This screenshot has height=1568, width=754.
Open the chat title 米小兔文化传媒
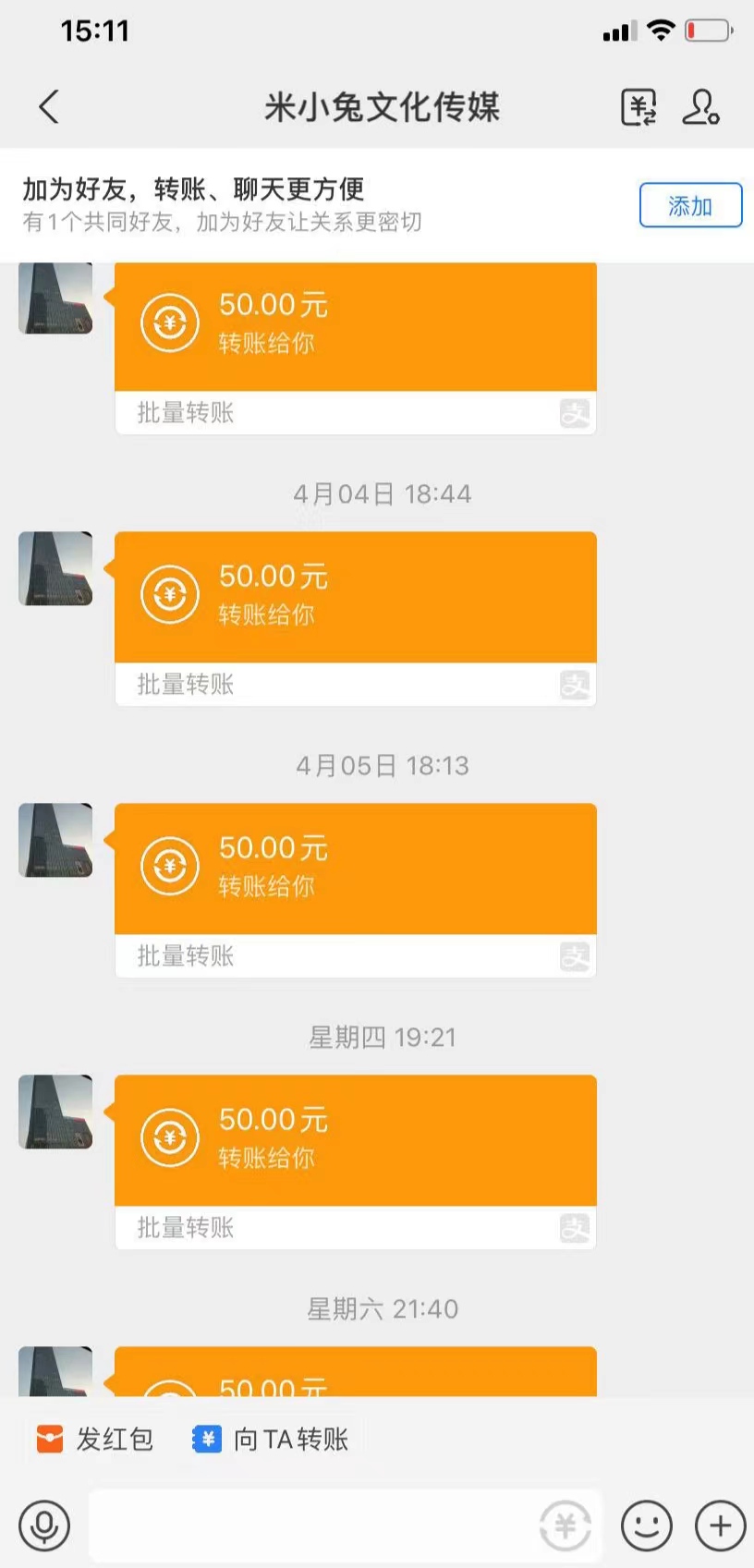[x=377, y=107]
